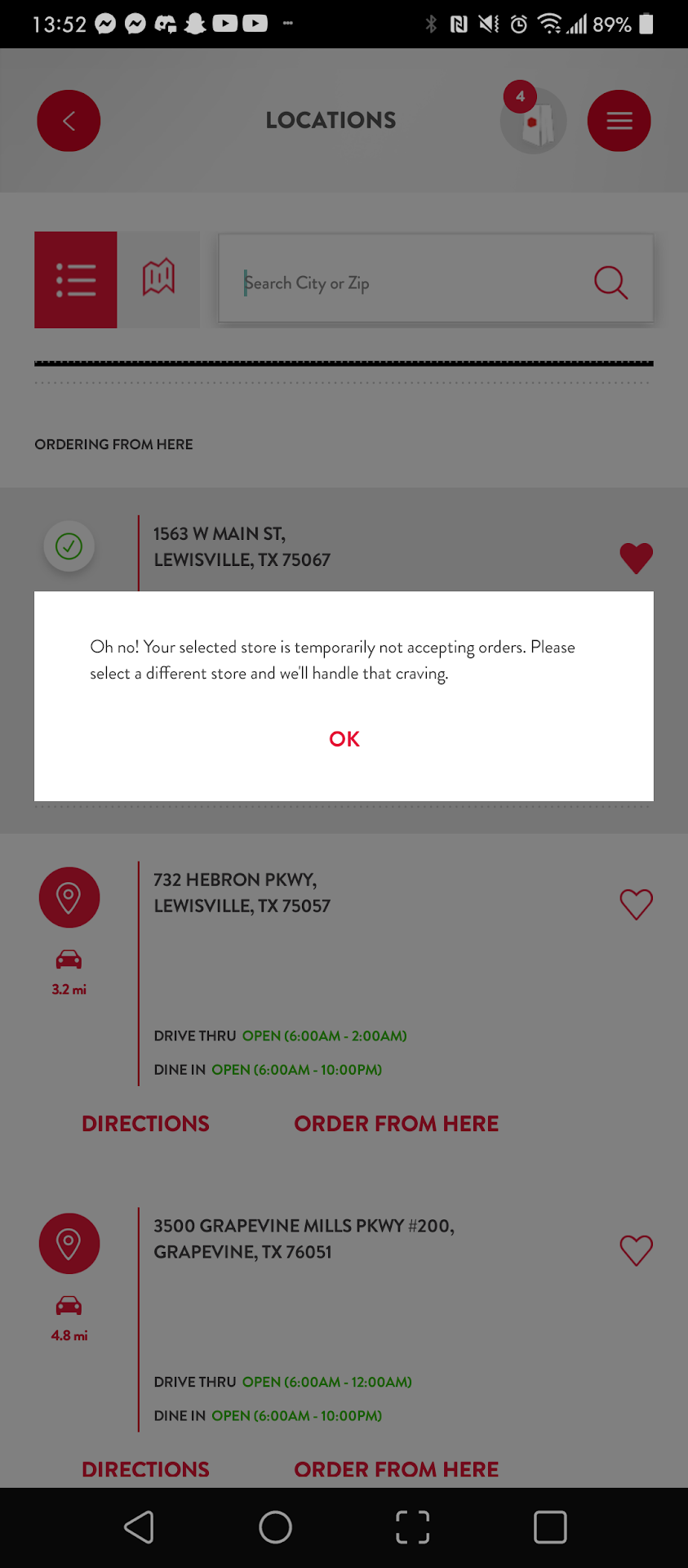Viewport: 688px width, 1568px height.
Task: Switch to list view of locations
Action: [x=76, y=280]
